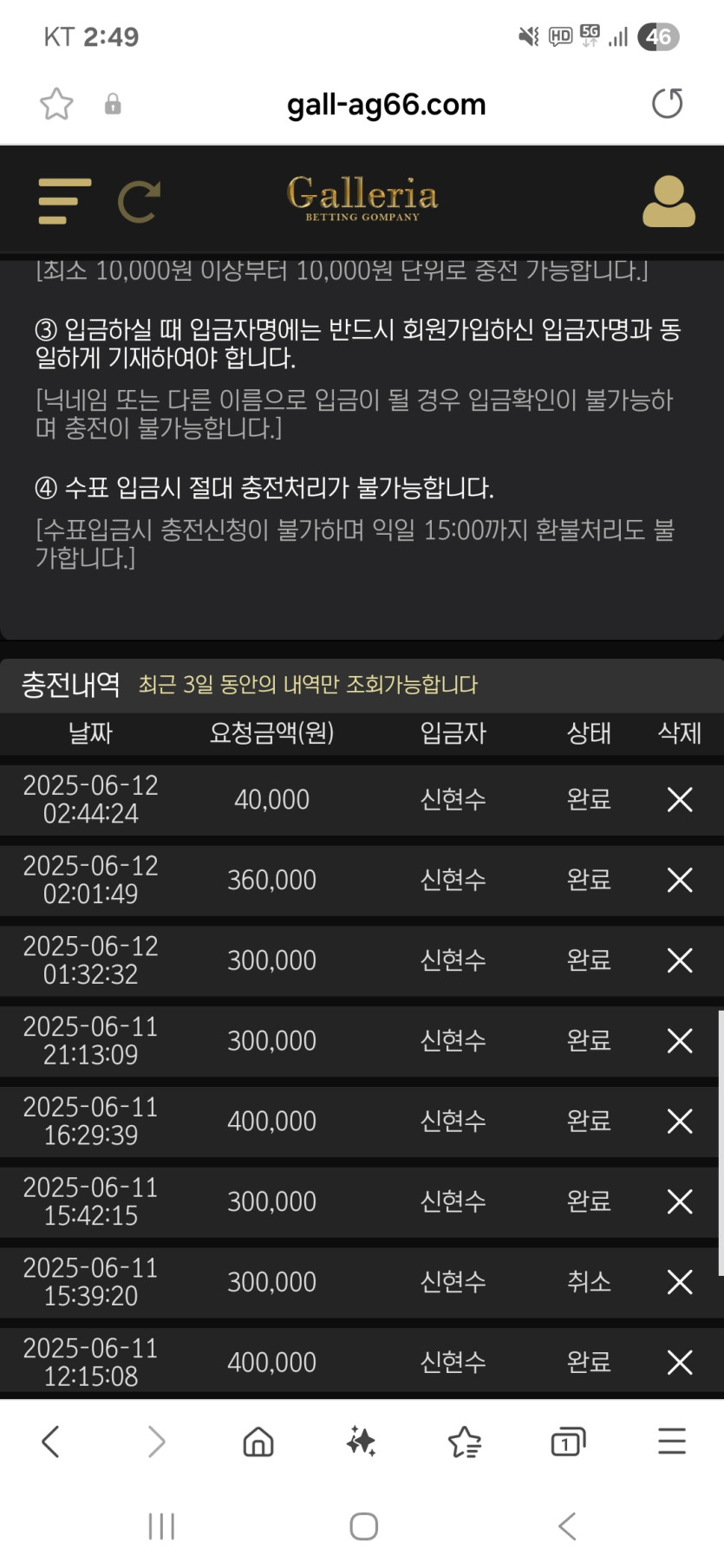Viewport: 724px width, 1568px height.
Task: Reload the page from the address bar
Action: tap(667, 104)
